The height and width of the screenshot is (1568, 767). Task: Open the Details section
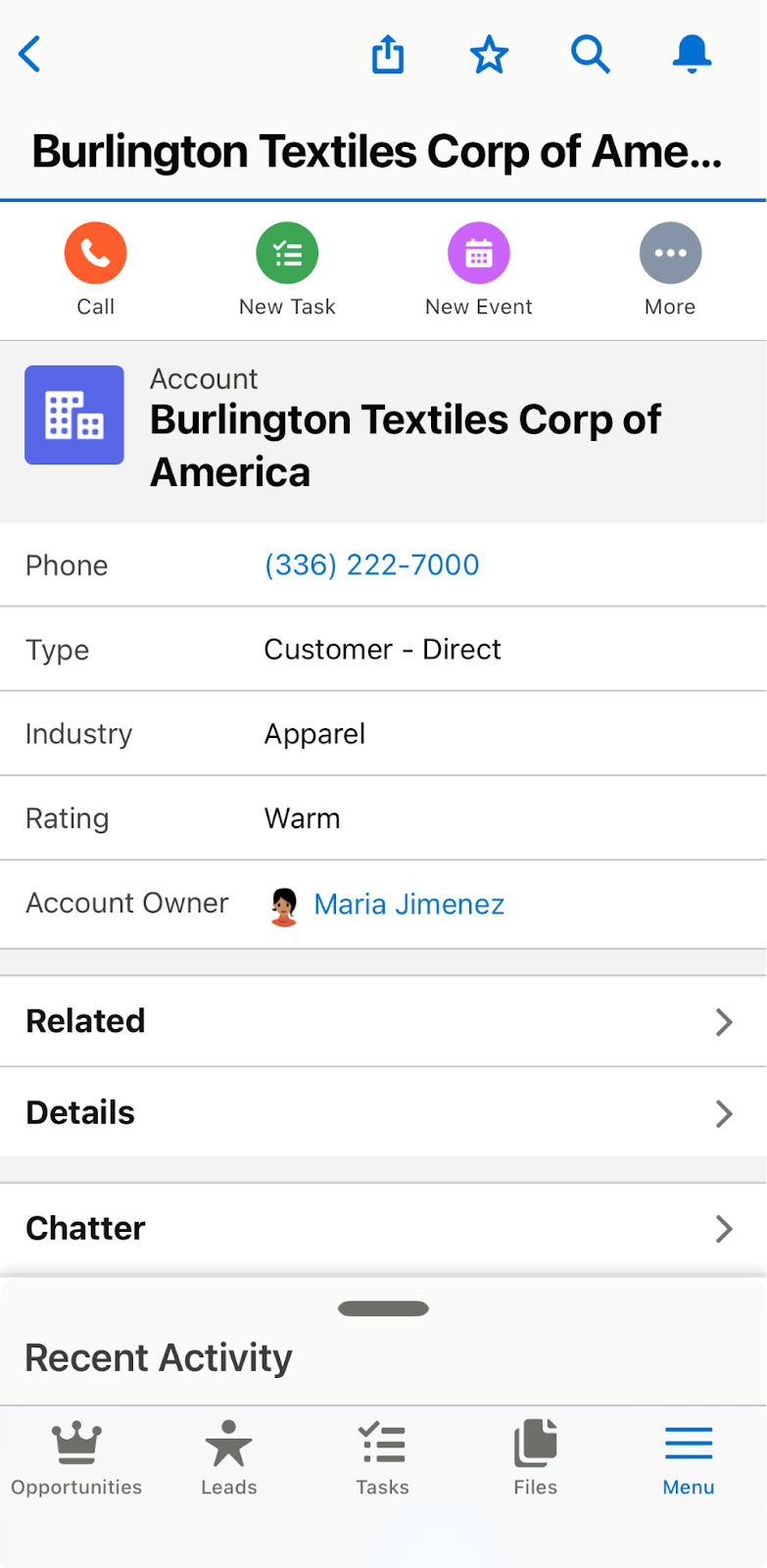tap(383, 1113)
